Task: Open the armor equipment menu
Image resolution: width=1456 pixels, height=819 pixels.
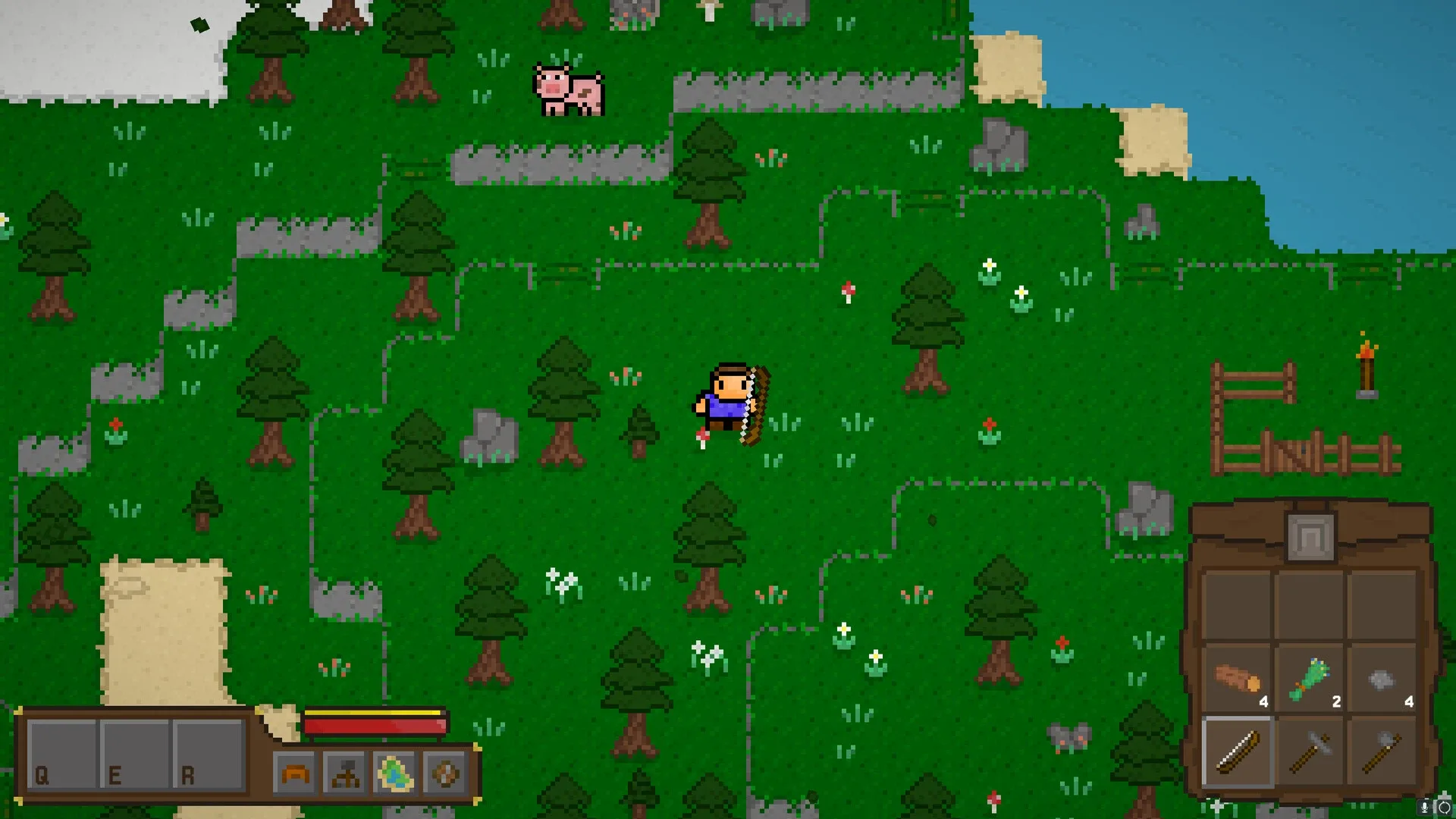Action: [295, 774]
